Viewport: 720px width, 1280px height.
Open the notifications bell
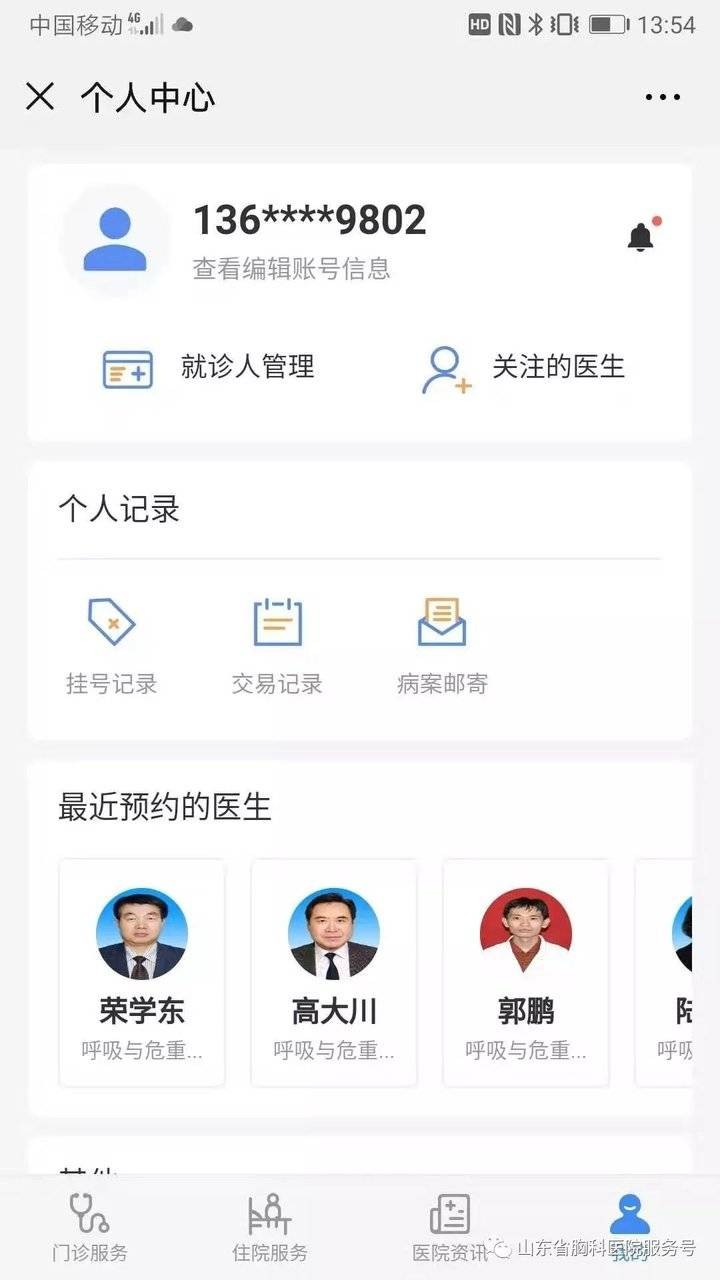(x=641, y=236)
